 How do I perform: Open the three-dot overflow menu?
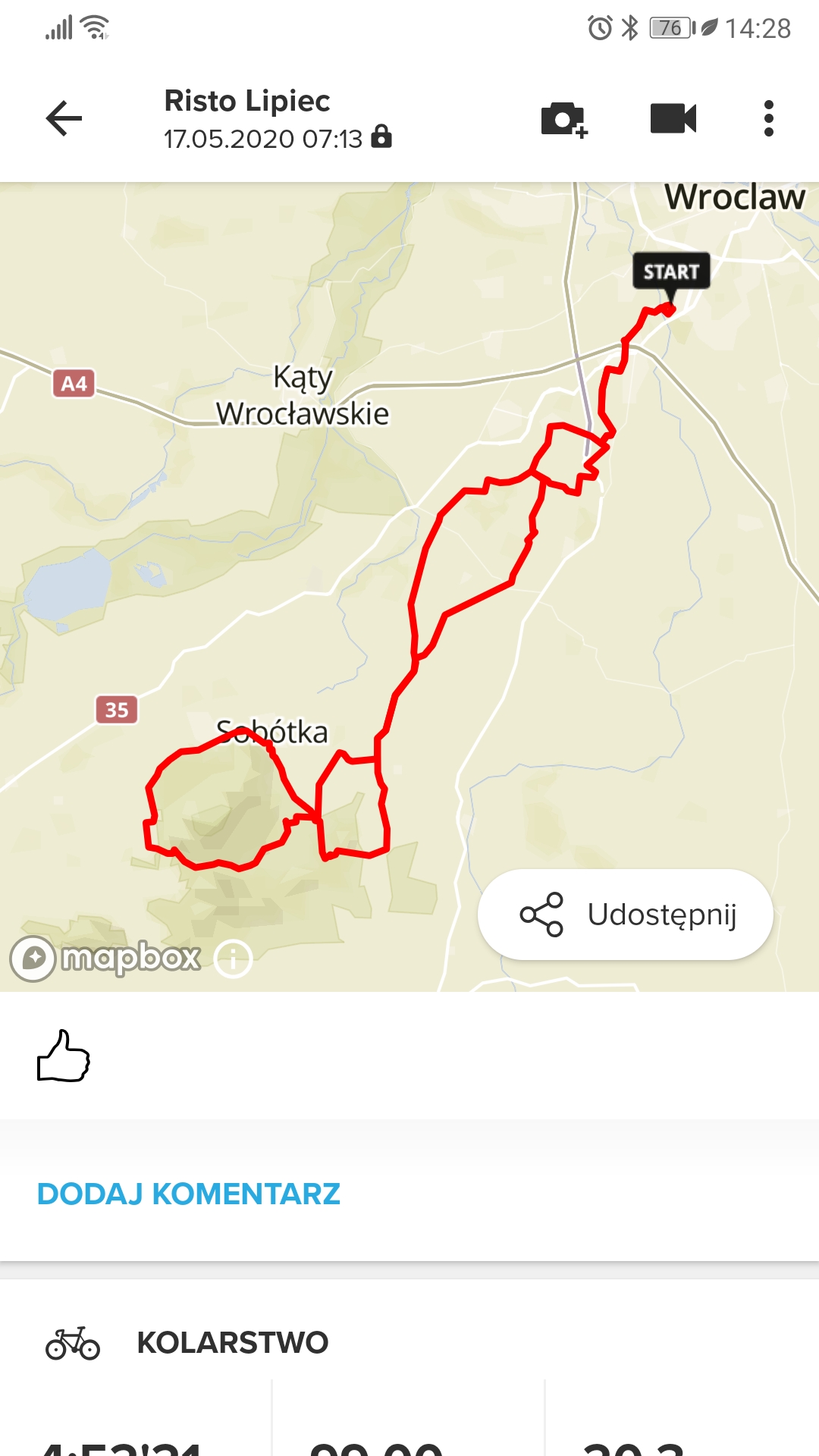[768, 118]
